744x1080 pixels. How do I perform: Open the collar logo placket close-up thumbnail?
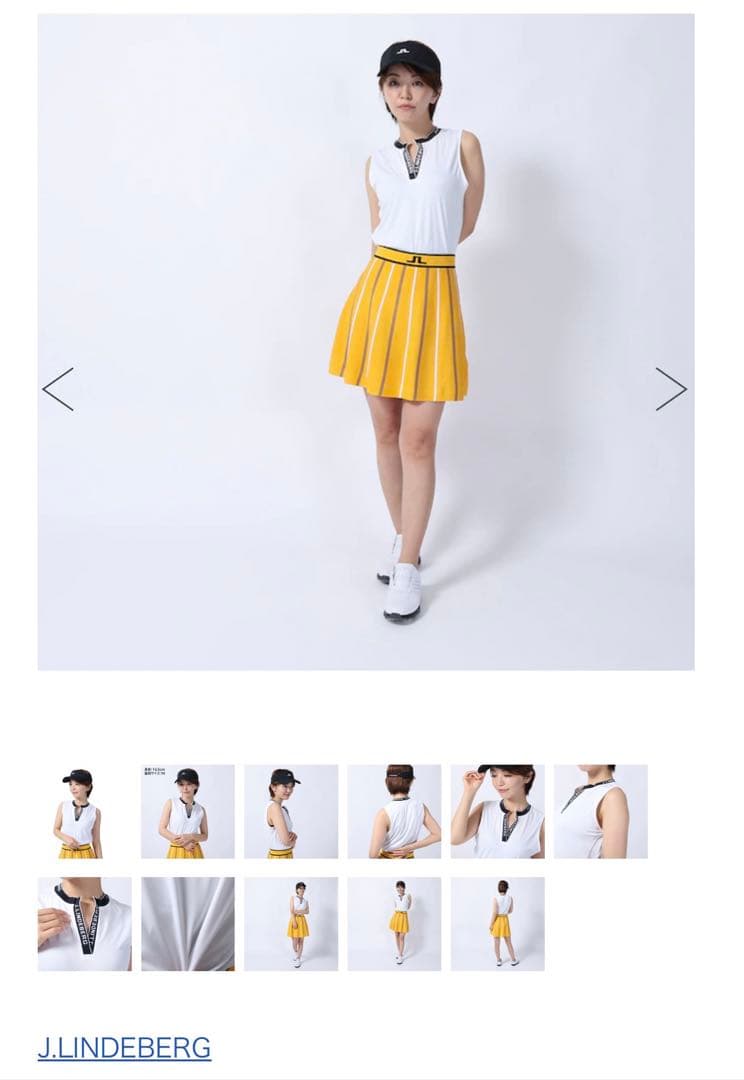click(x=84, y=924)
